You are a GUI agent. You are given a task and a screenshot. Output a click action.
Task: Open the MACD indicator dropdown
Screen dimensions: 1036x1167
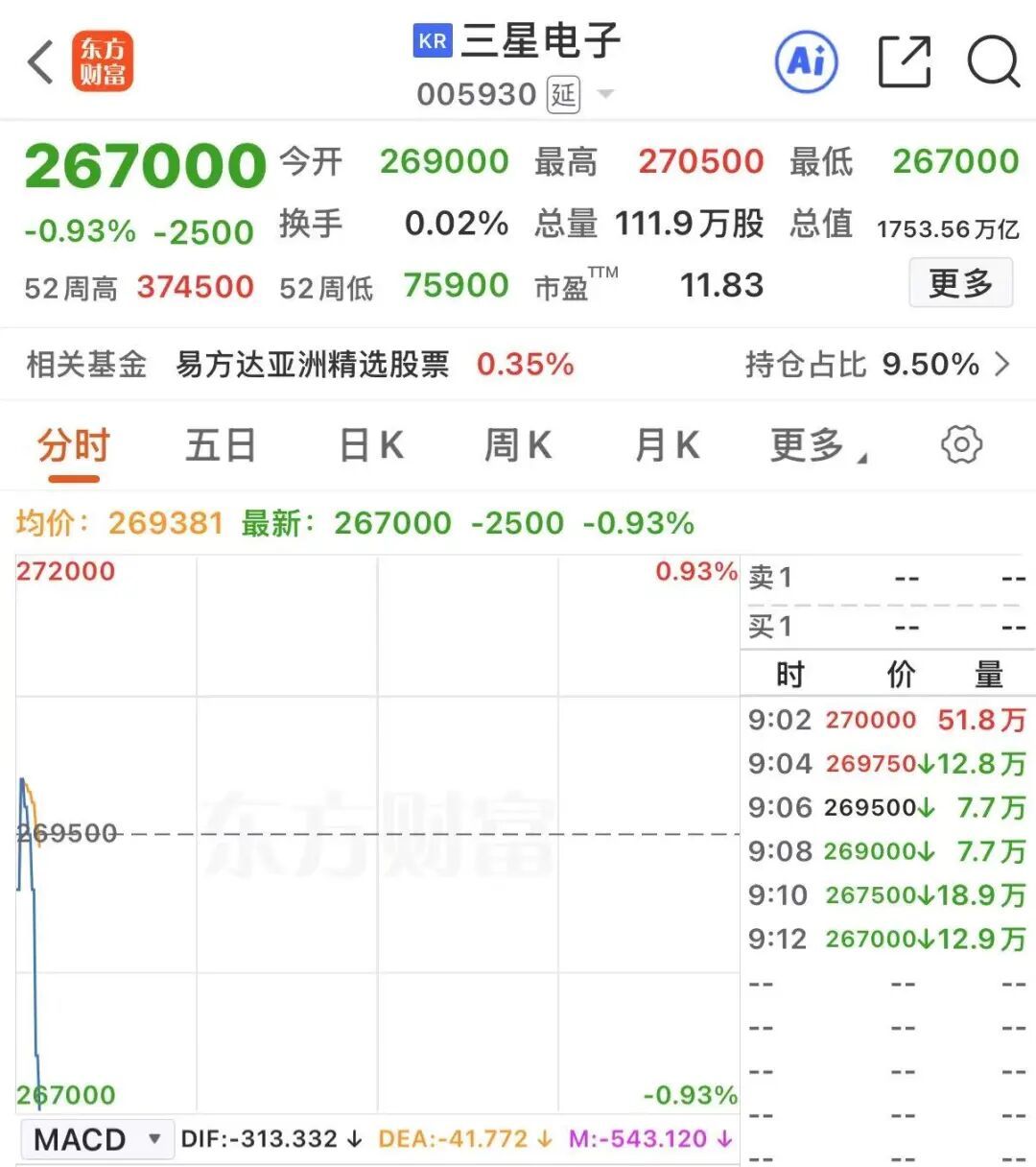click(96, 1139)
